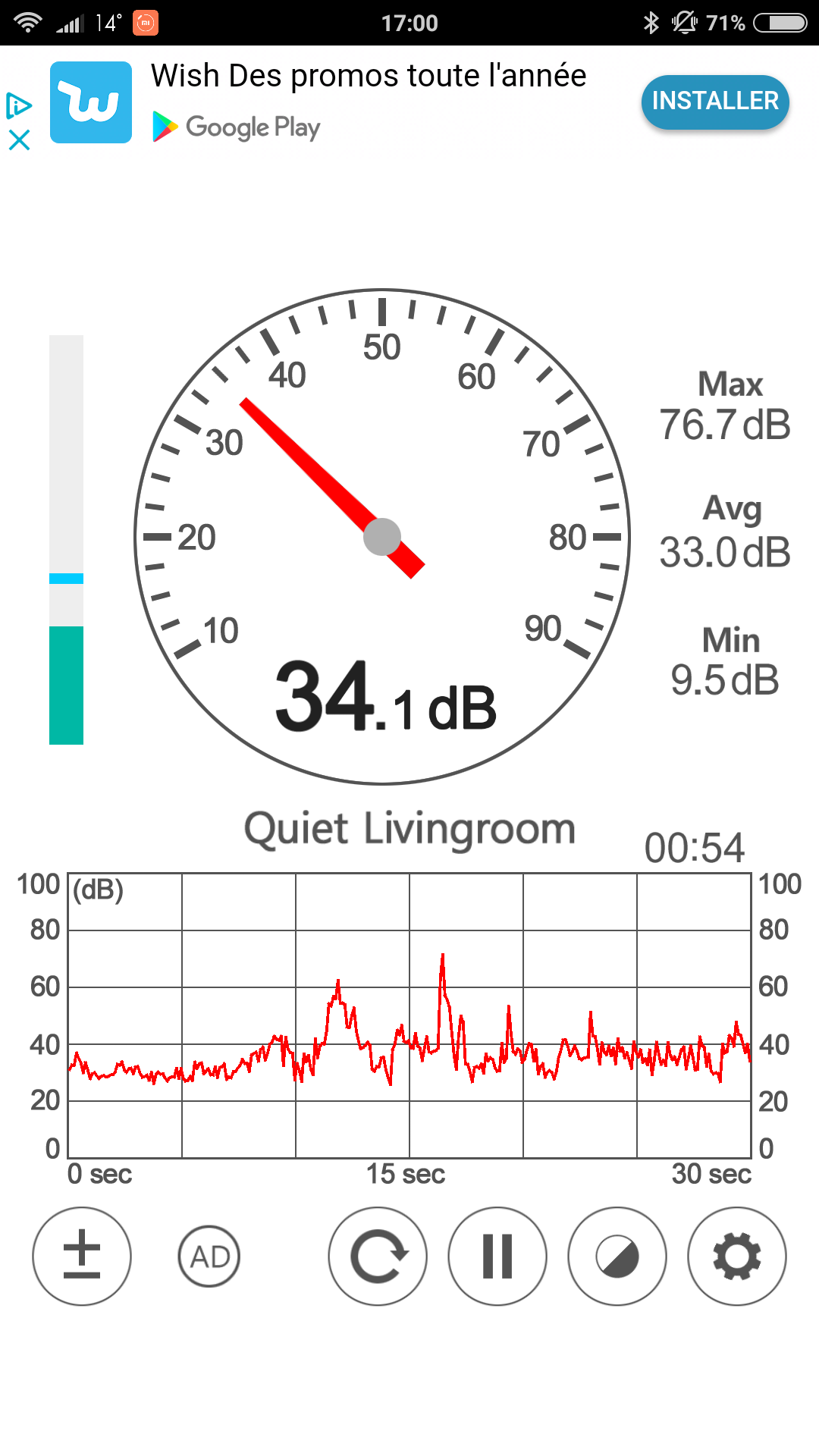Image resolution: width=819 pixels, height=1456 pixels.
Task: Pause the decibel measurement
Action: [x=497, y=1257]
